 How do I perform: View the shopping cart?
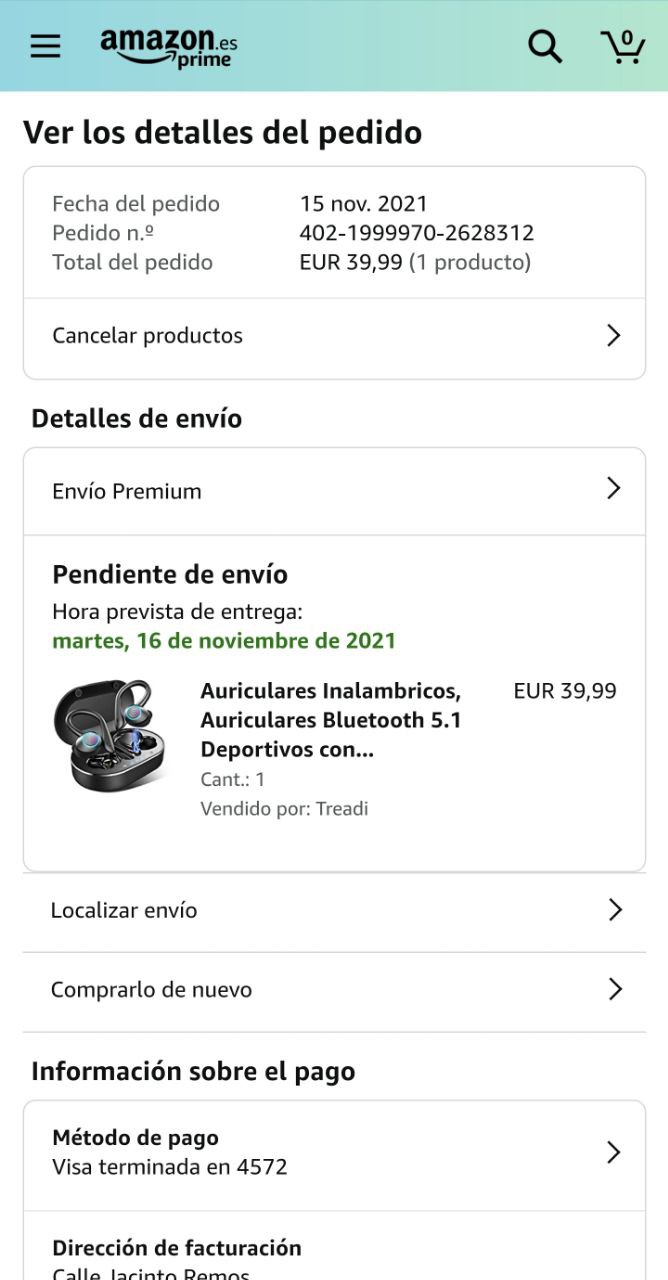622,46
